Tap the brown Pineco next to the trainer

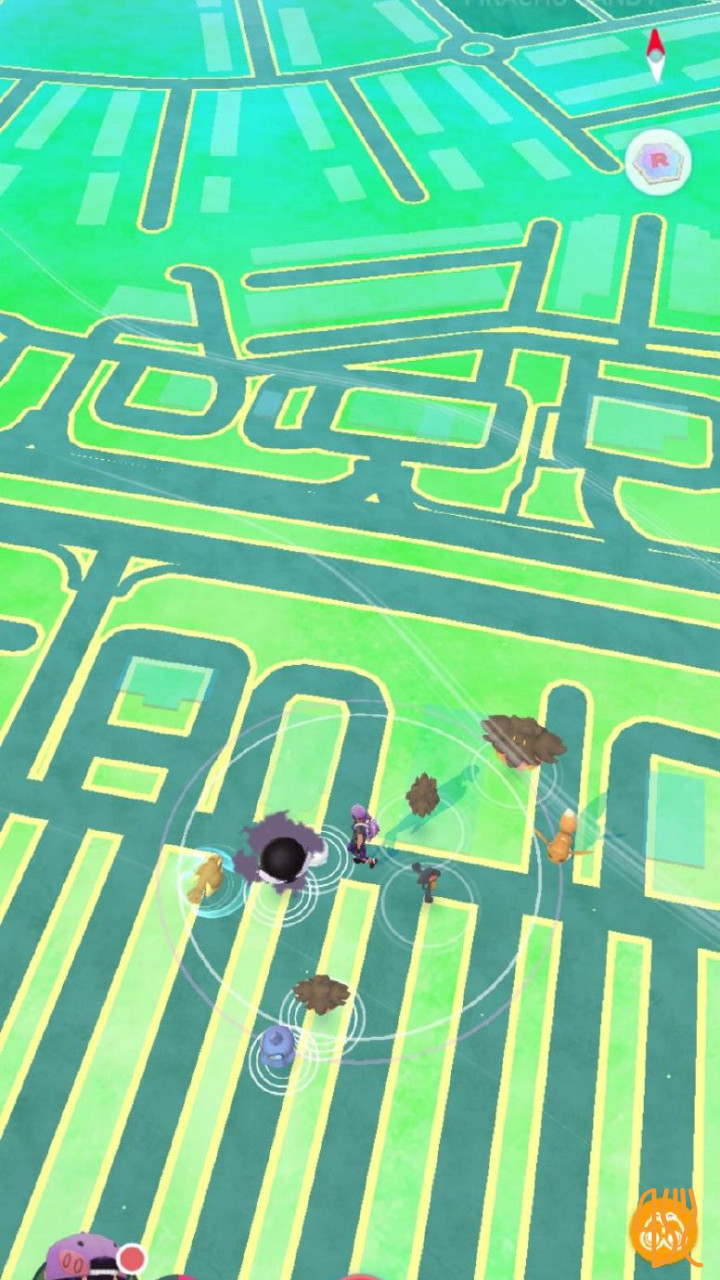click(x=423, y=794)
